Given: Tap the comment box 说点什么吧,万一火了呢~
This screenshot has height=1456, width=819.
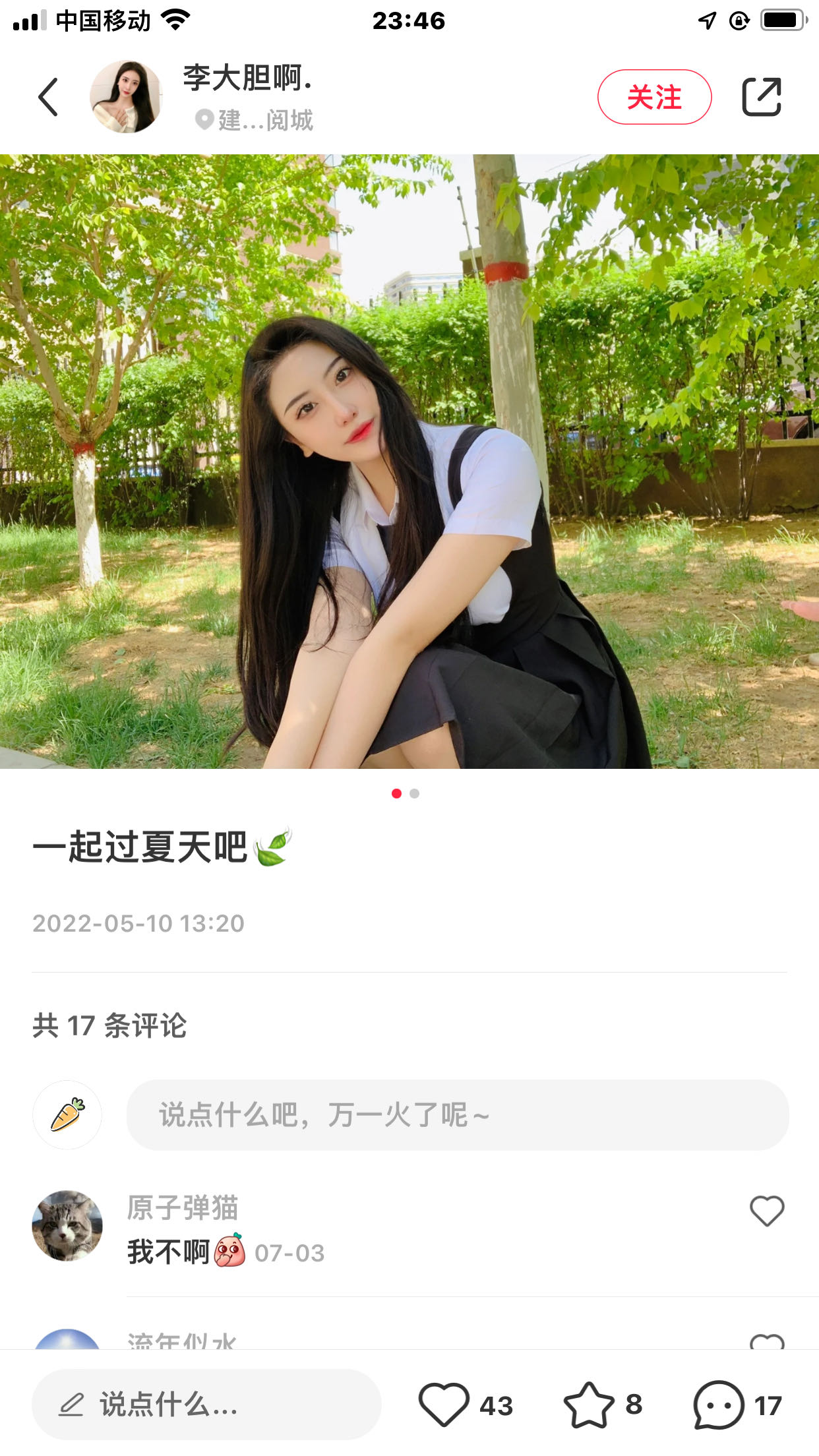Looking at the screenshot, I should click(457, 1115).
